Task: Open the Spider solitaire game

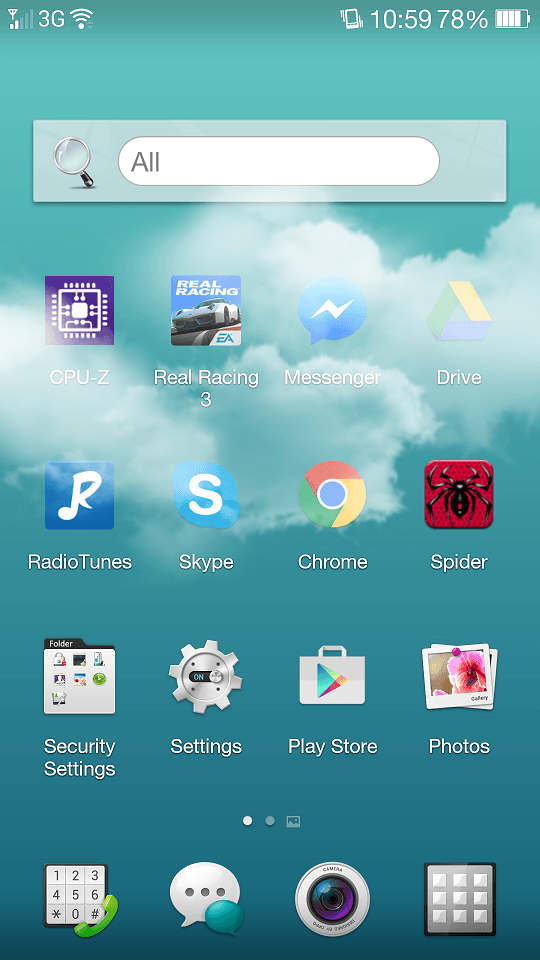Action: (x=459, y=495)
